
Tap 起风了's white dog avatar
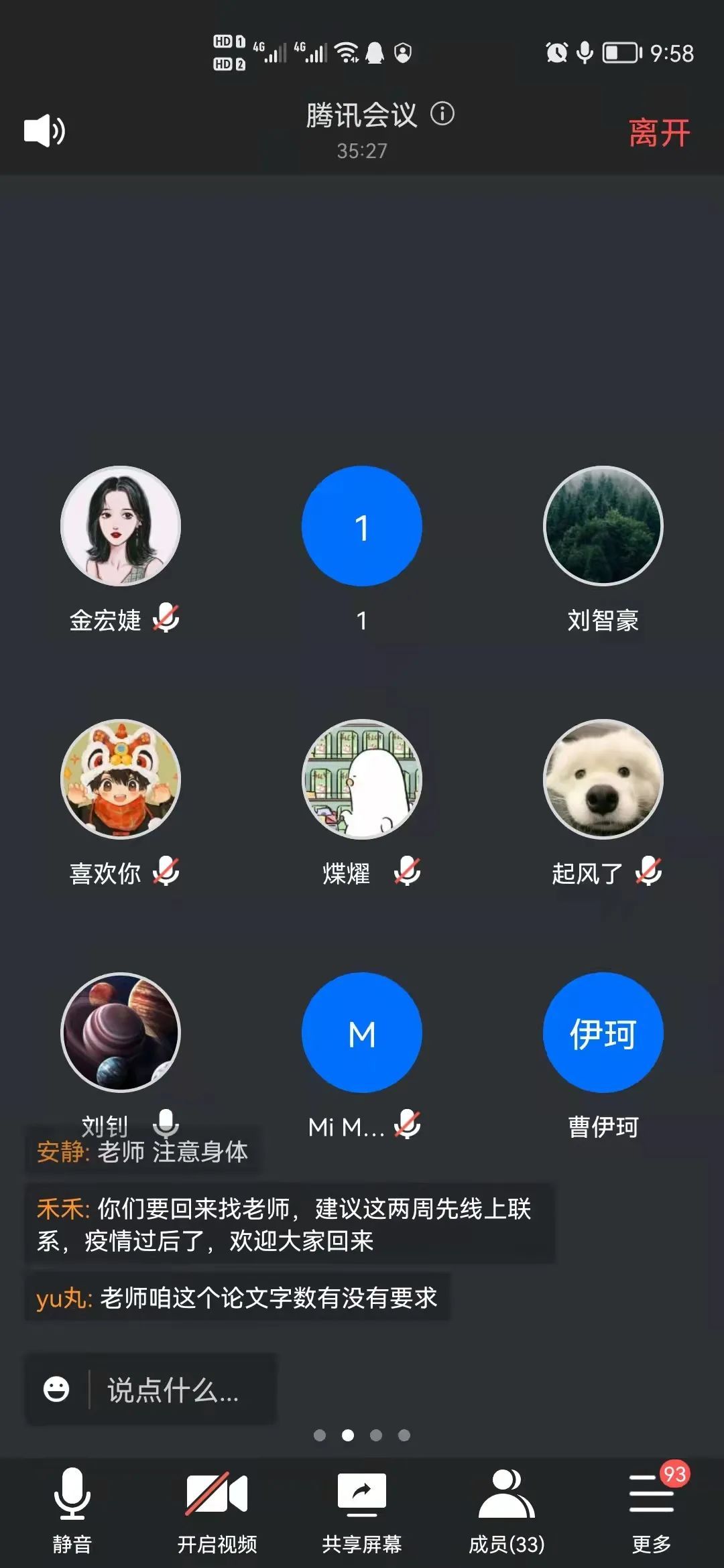coord(603,779)
